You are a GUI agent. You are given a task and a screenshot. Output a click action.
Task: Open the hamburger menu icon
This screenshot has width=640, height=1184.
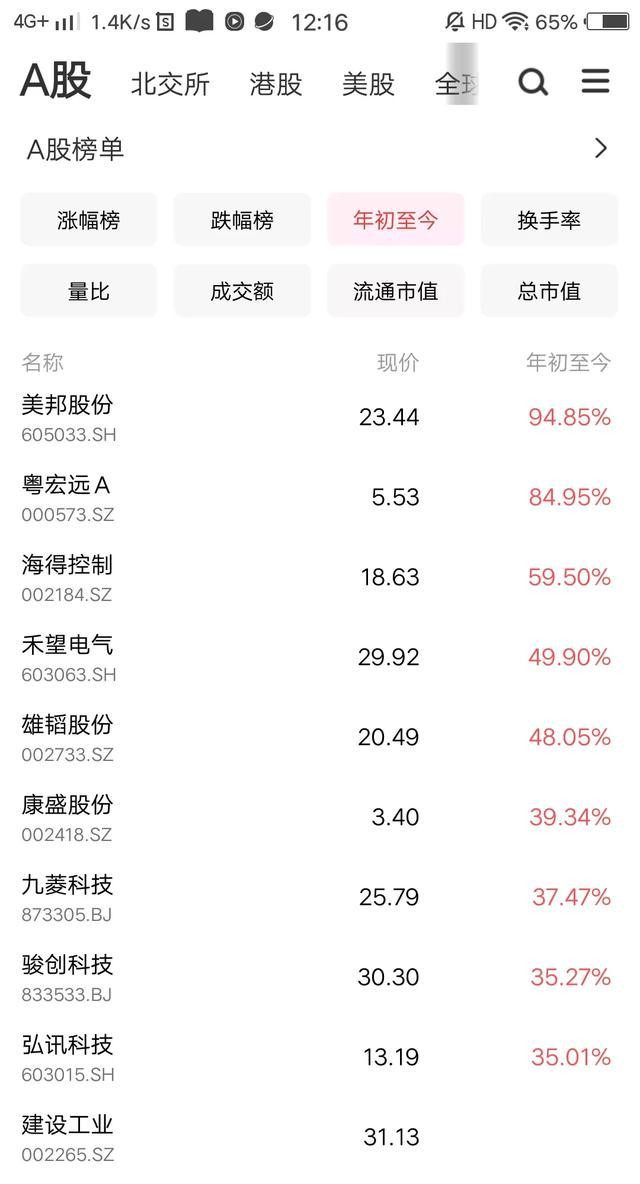(595, 81)
